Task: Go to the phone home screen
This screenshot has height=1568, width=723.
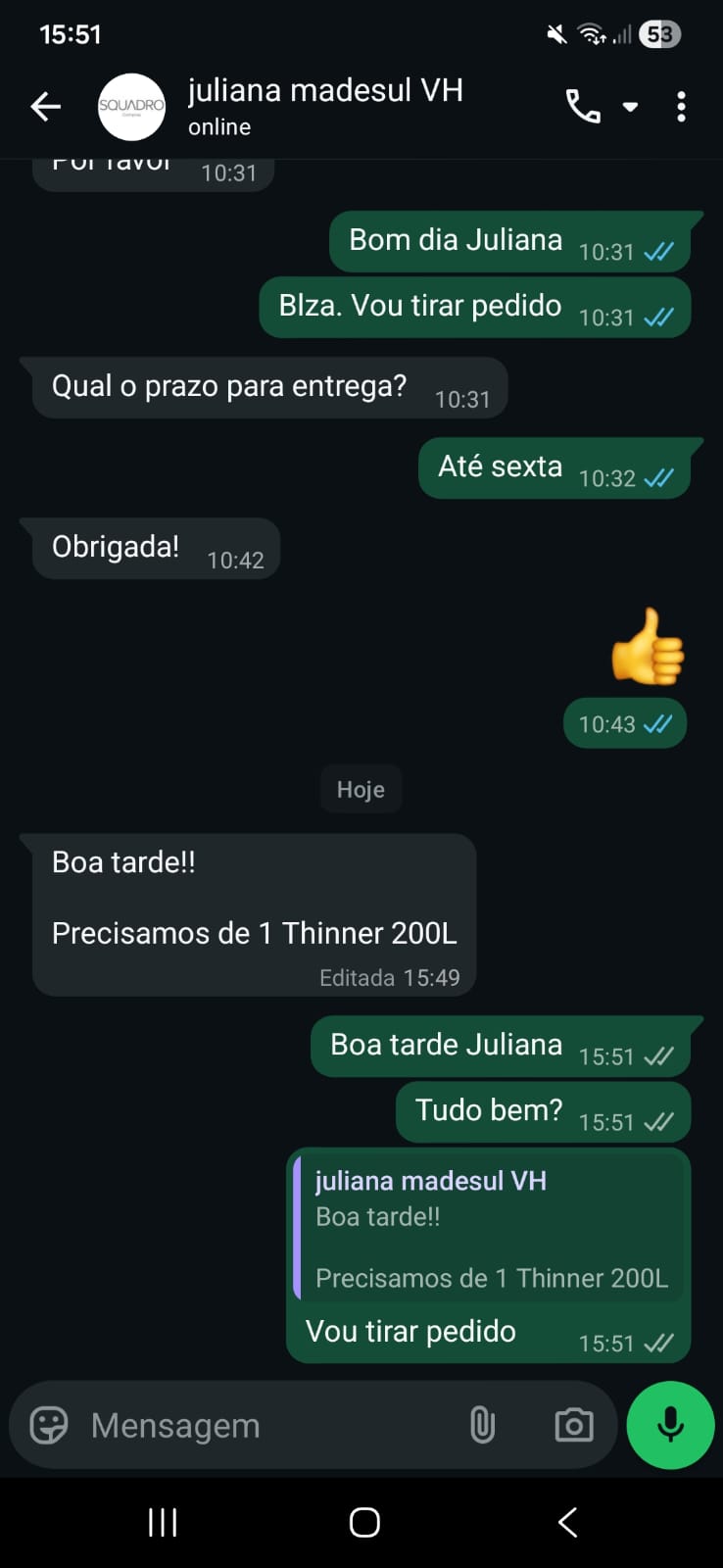Action: [x=364, y=1522]
